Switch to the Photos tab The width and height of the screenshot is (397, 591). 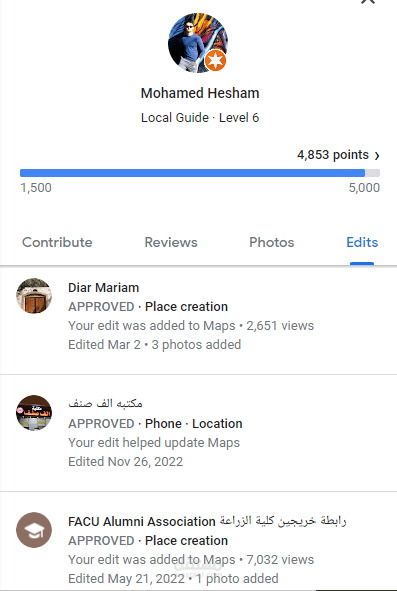[271, 242]
